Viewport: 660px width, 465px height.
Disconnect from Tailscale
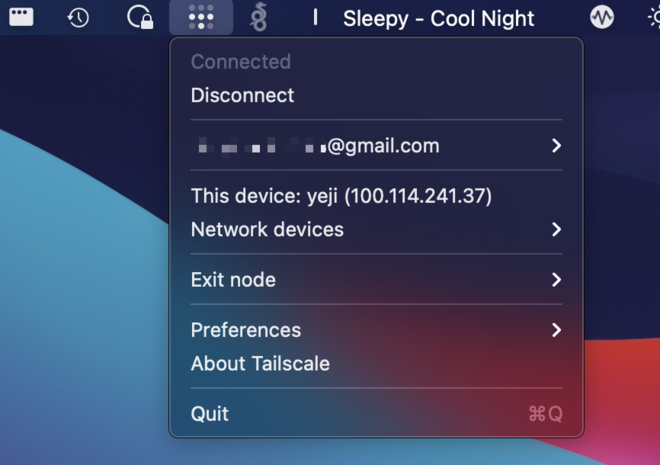[x=243, y=96]
